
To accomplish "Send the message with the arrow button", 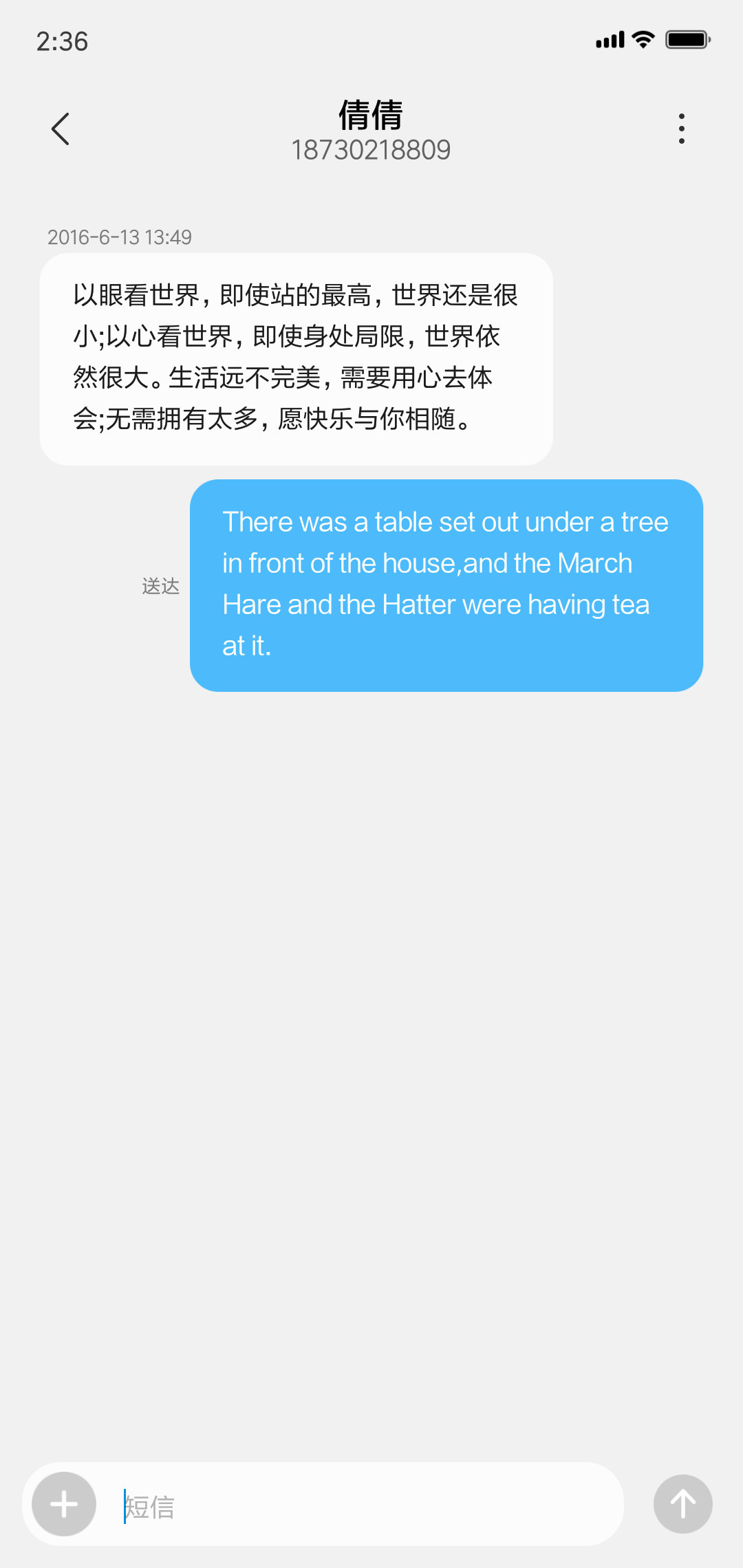I will tap(682, 1504).
